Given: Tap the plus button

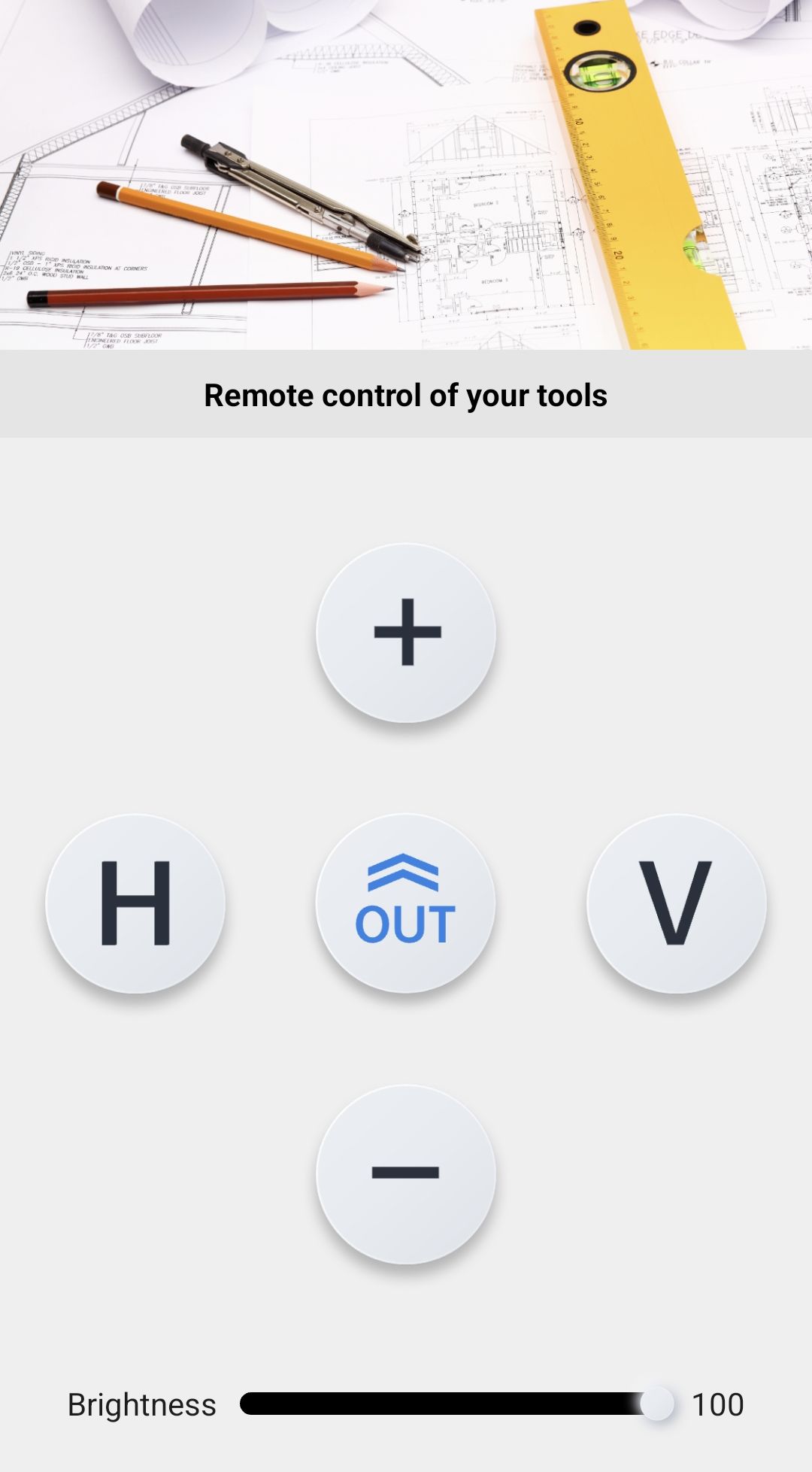Looking at the screenshot, I should [406, 633].
